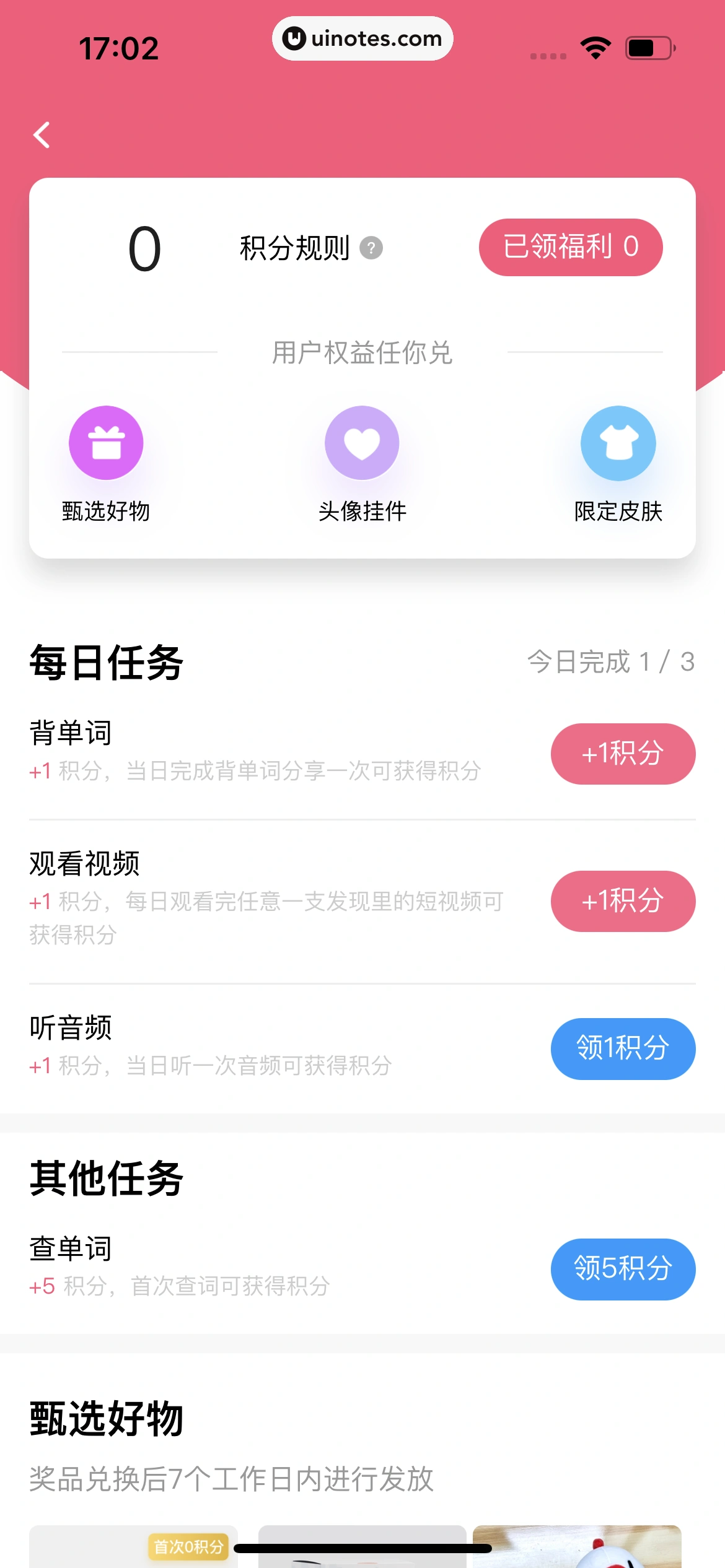Tap 领1积分 for 听音频 task
The width and height of the screenshot is (725, 1568).
pyautogui.click(x=623, y=1049)
